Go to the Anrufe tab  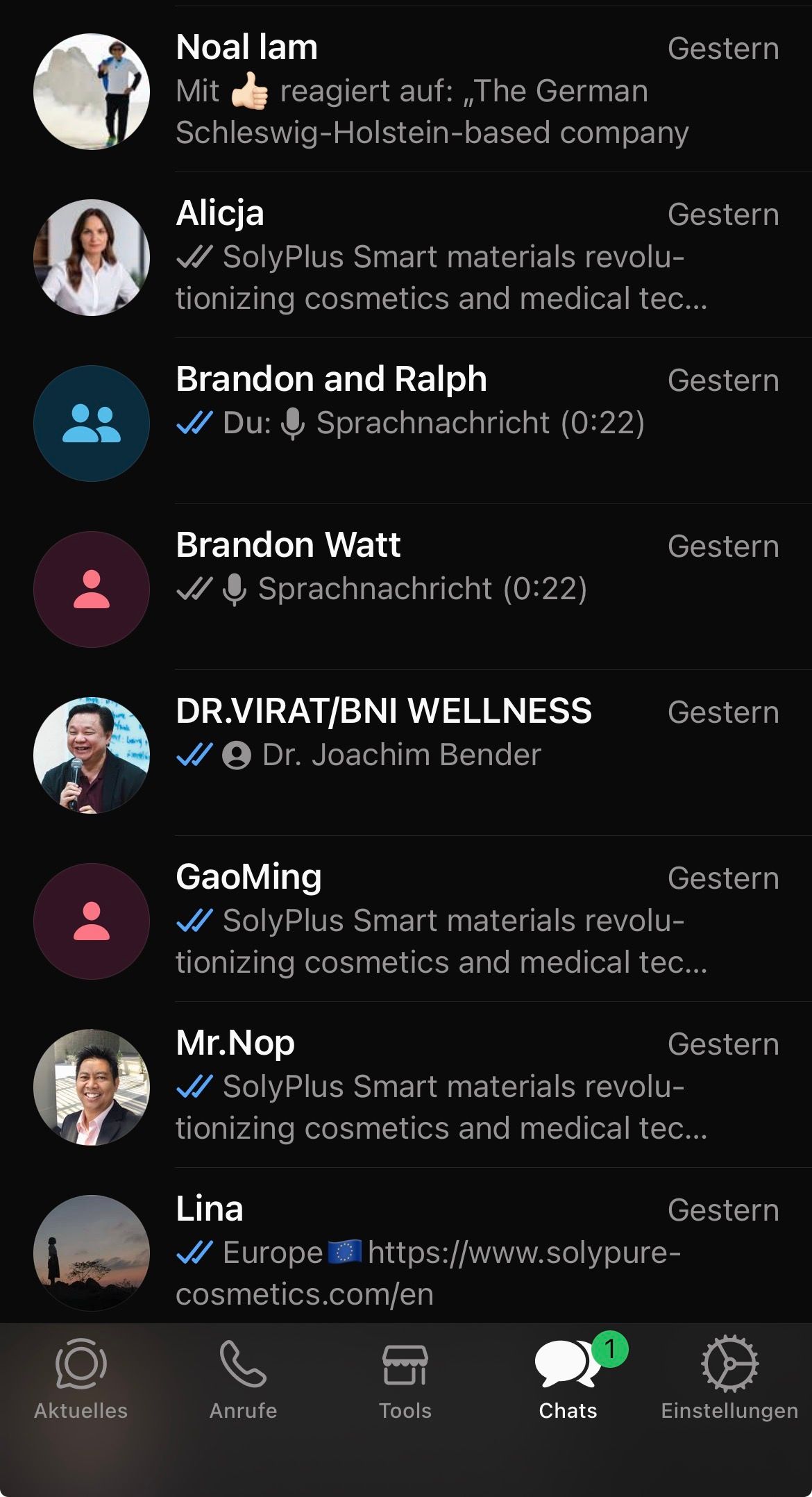(244, 1379)
